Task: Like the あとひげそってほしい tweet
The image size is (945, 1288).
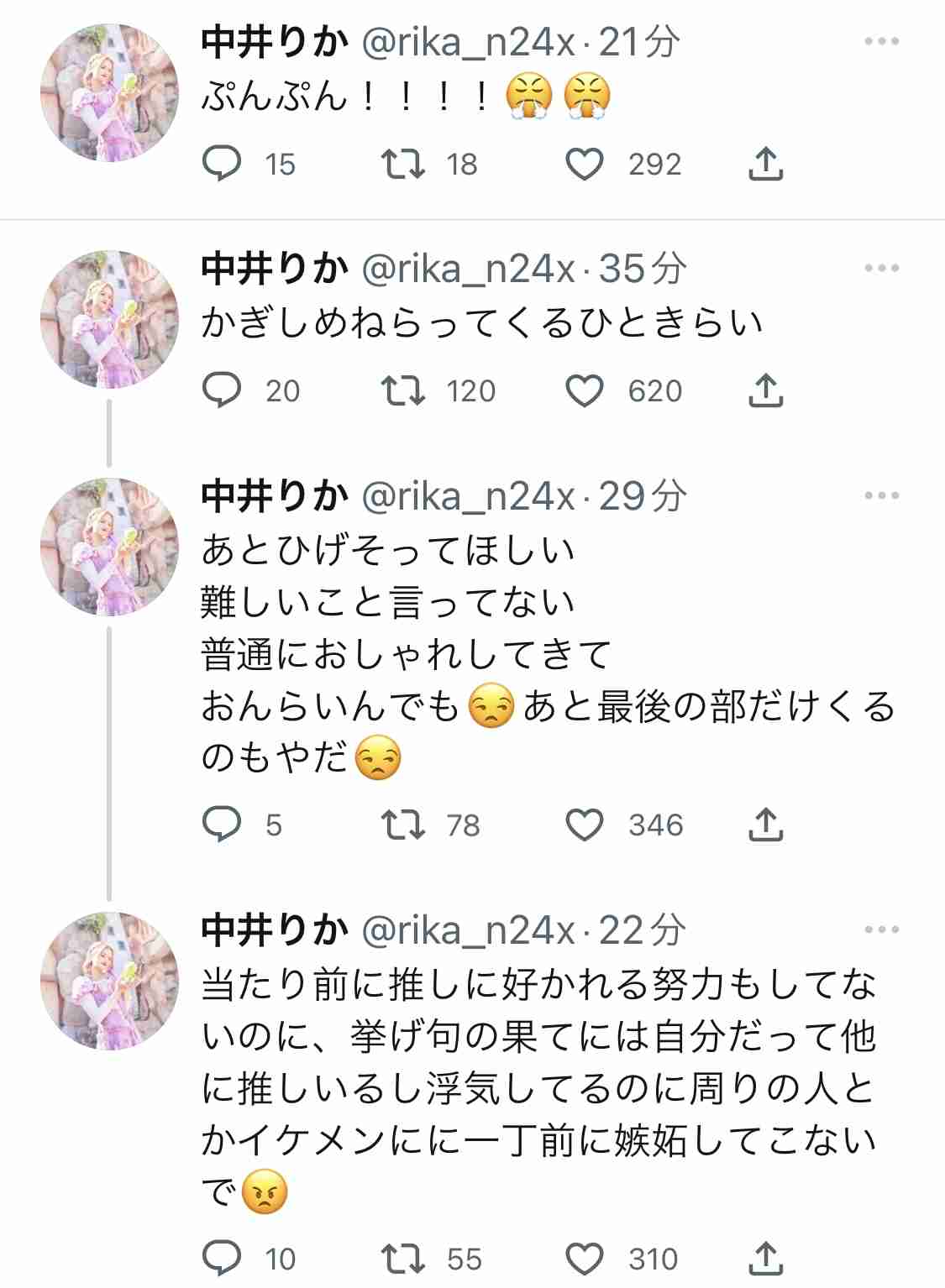Action: tap(585, 825)
